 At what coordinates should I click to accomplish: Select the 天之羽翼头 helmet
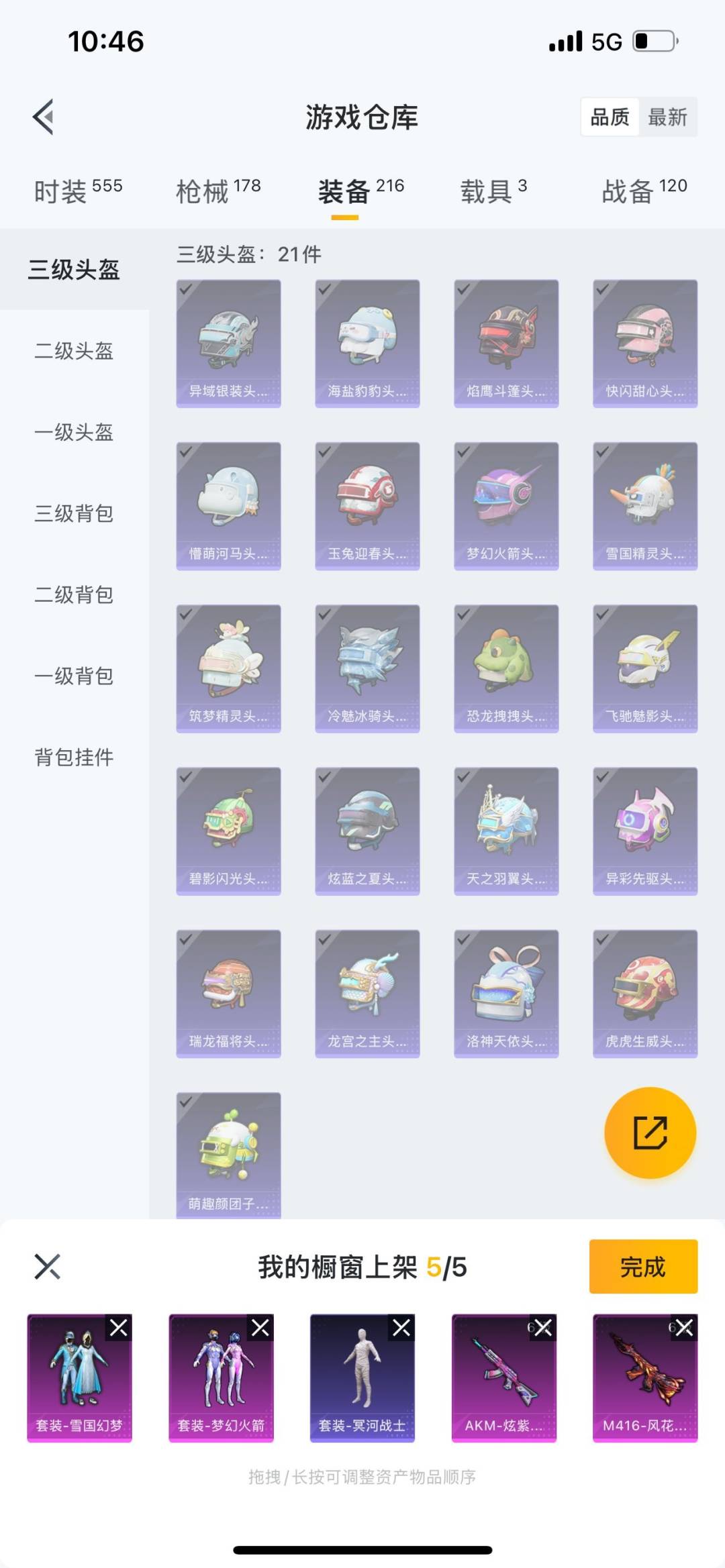point(506,831)
